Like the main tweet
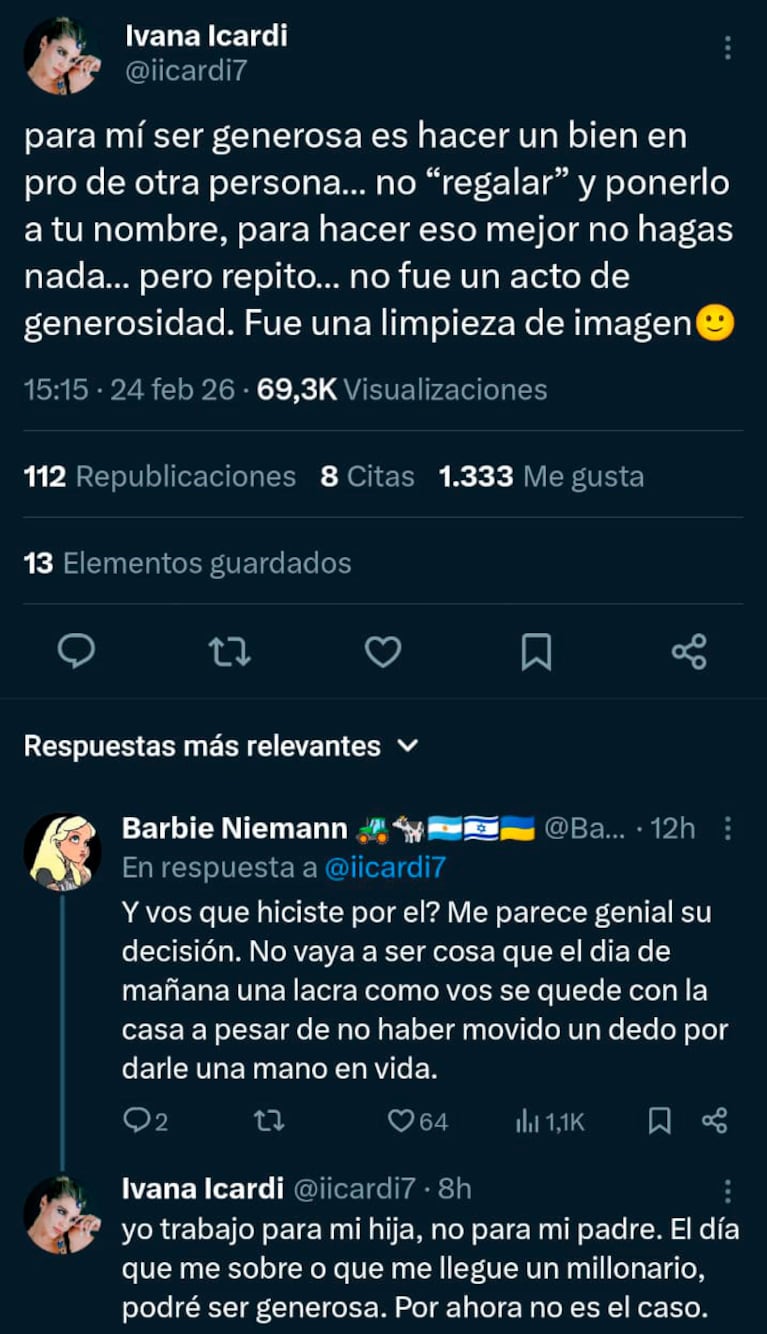This screenshot has height=1334, width=767. click(383, 652)
